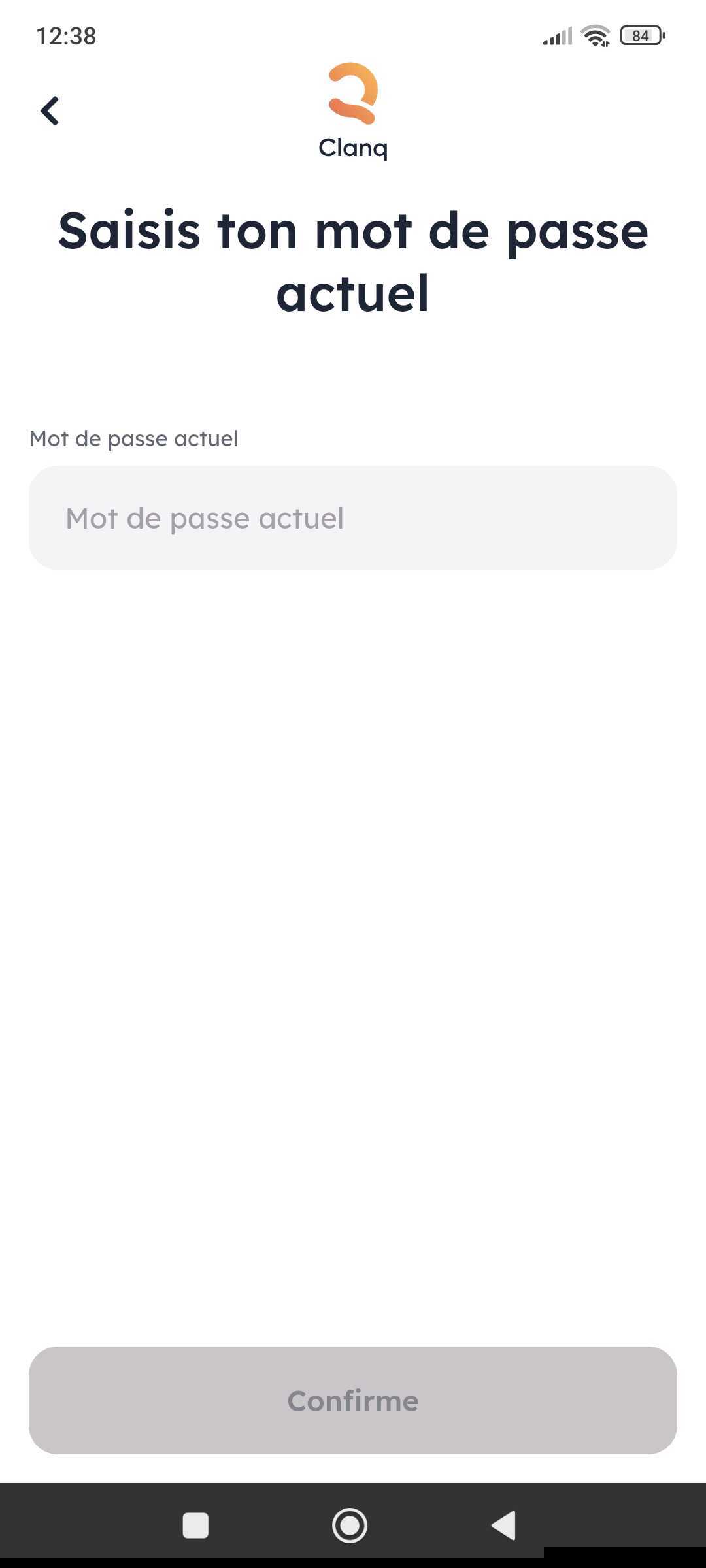Tap the system back triangle button
The width and height of the screenshot is (706, 1568).
[x=504, y=1526]
